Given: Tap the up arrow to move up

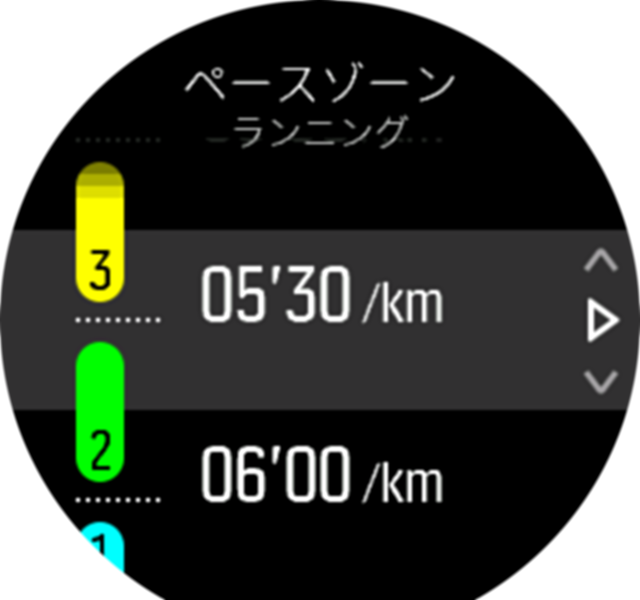Looking at the screenshot, I should (x=600, y=262).
